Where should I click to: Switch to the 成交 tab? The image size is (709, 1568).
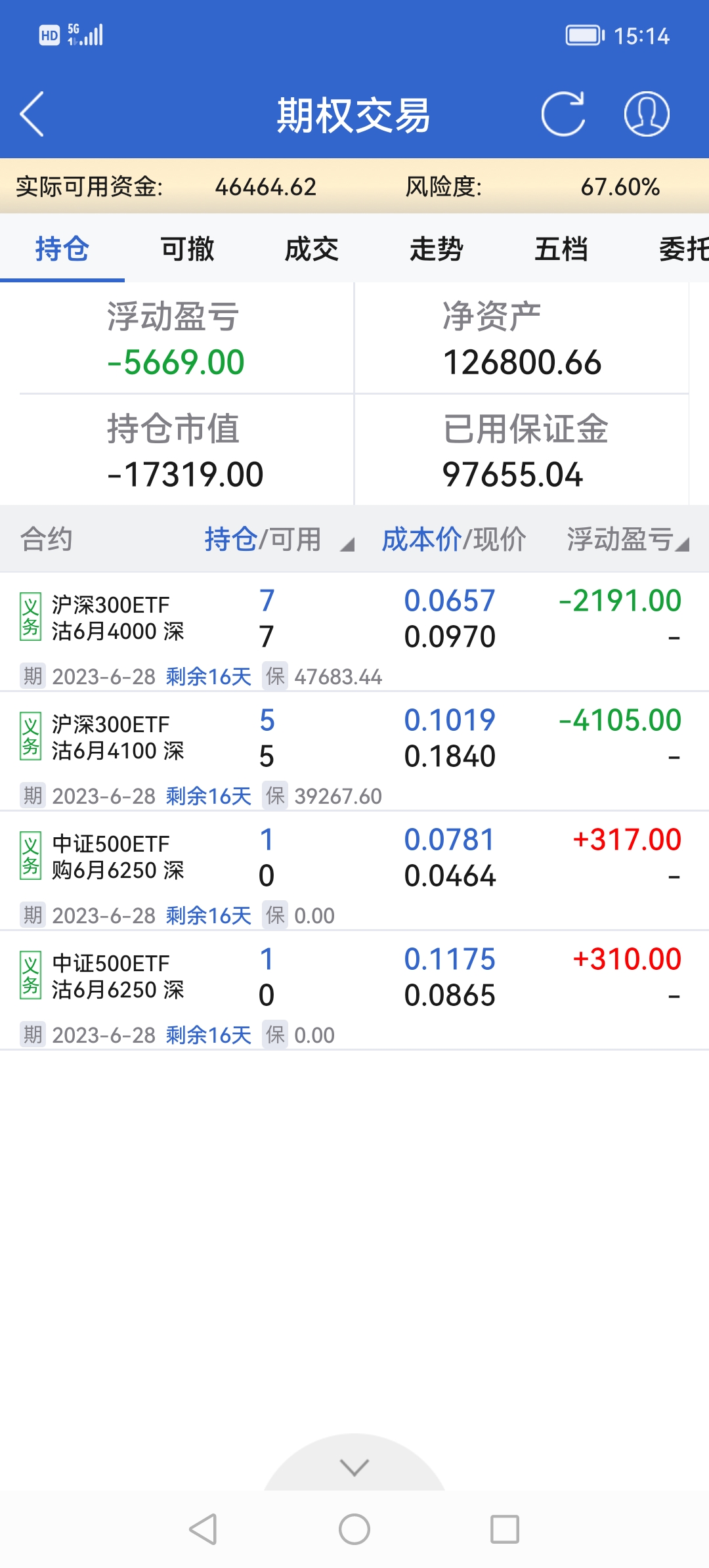311,250
